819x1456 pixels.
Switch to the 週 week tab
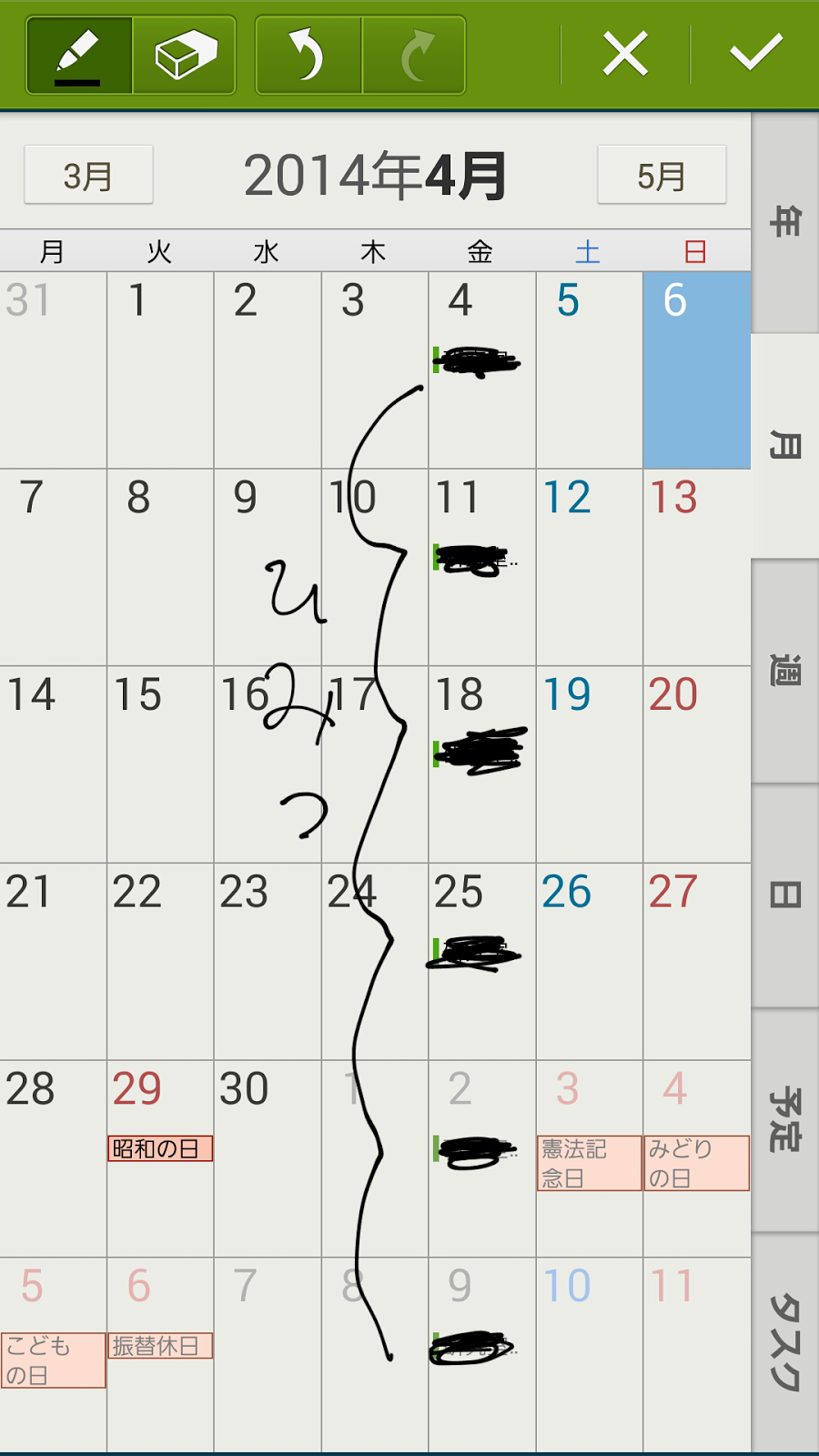tap(785, 671)
